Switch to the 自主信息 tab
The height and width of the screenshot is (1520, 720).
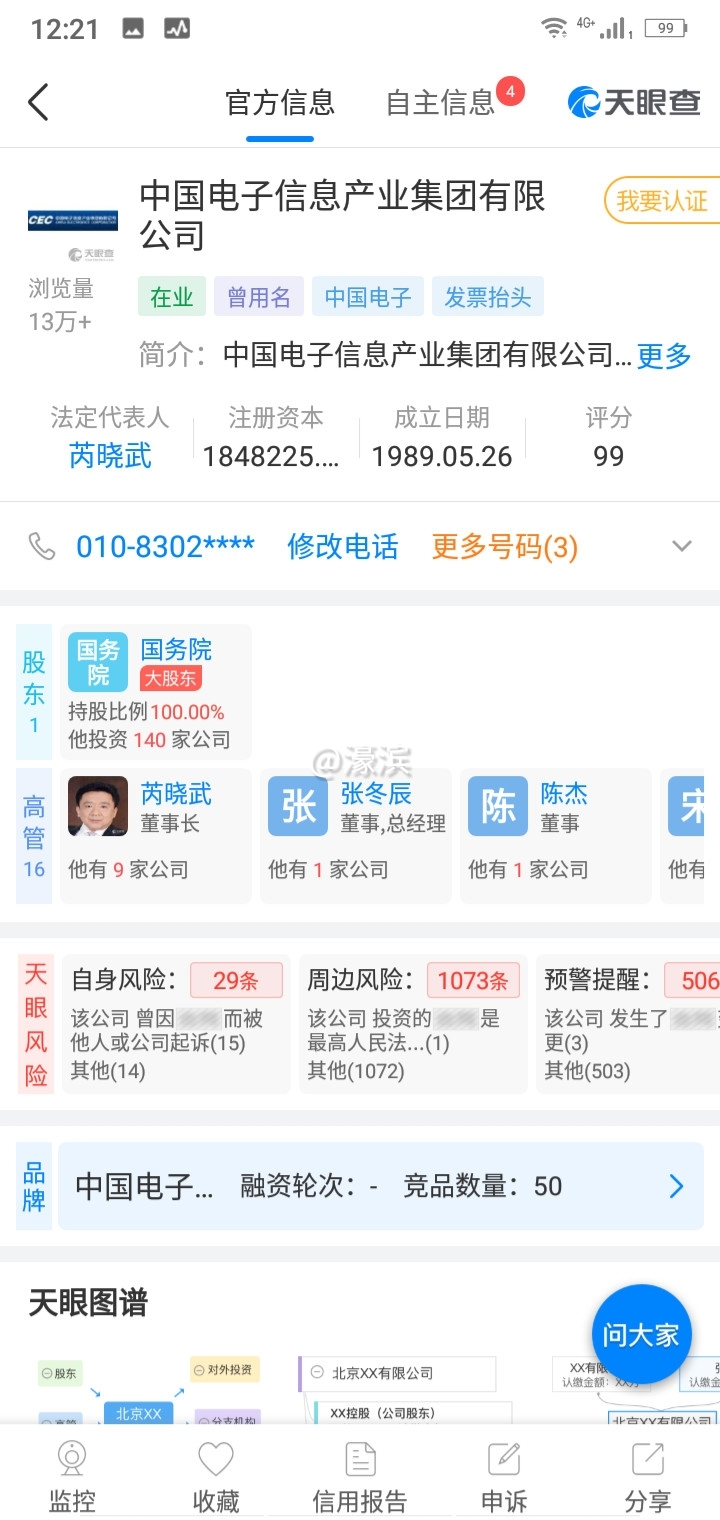pyautogui.click(x=440, y=102)
